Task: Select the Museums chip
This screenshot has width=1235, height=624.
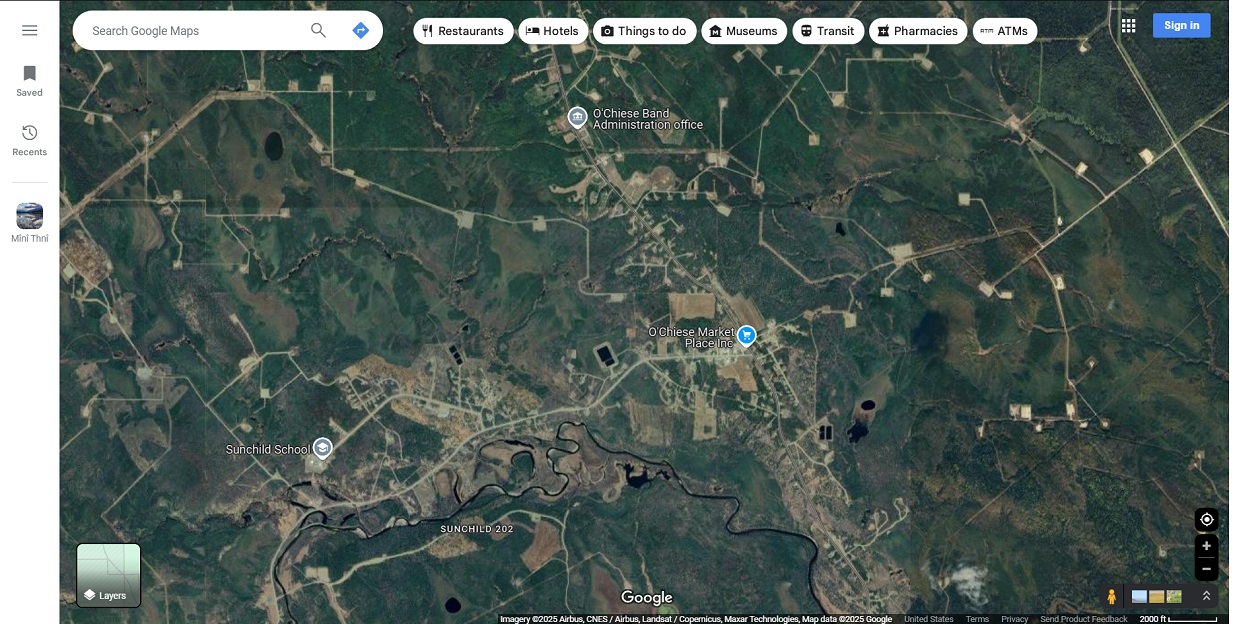Action: point(743,31)
